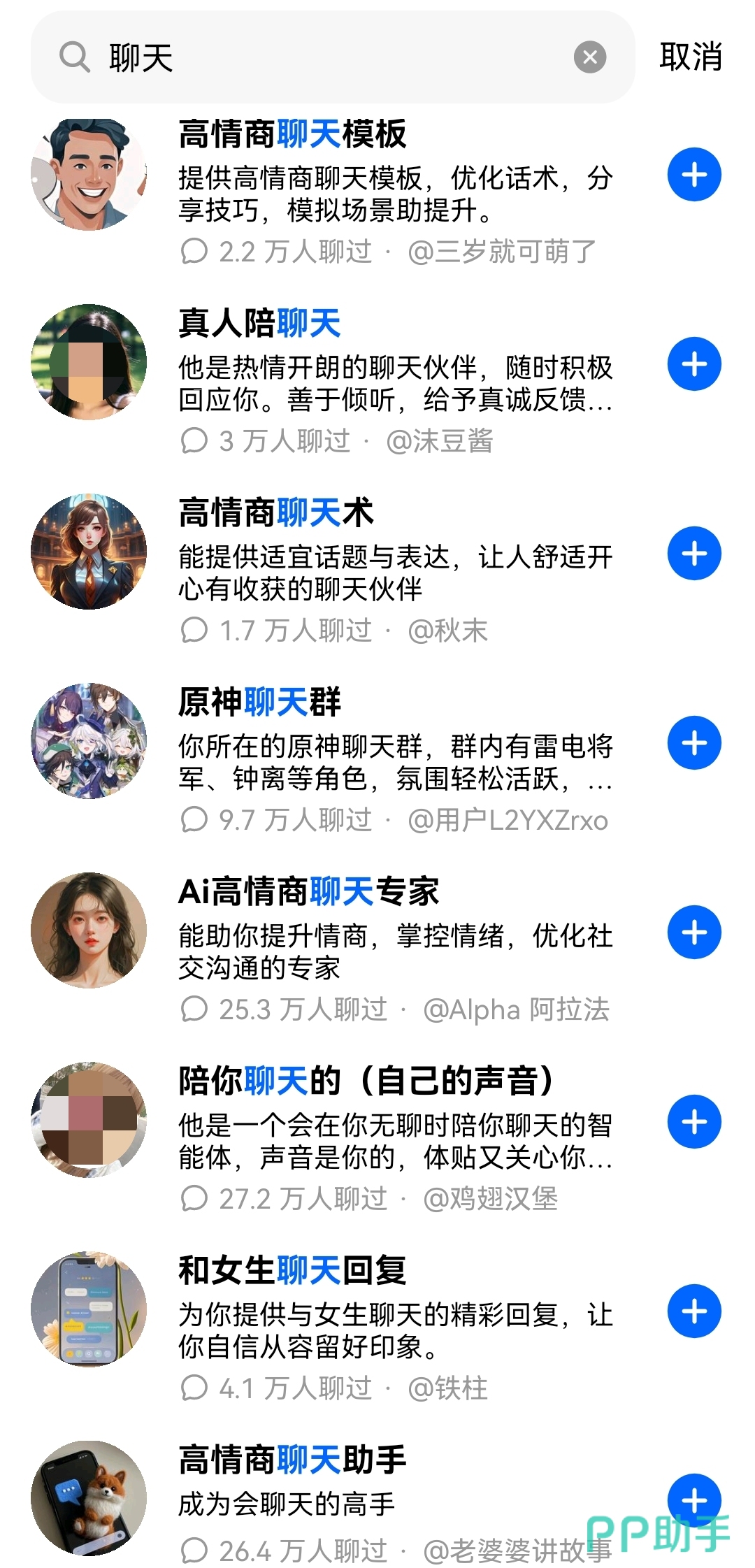Add the 陪你聊天的（自己的声音）bot
Image resolution: width=755 pixels, height=1568 pixels.
pos(694,1122)
